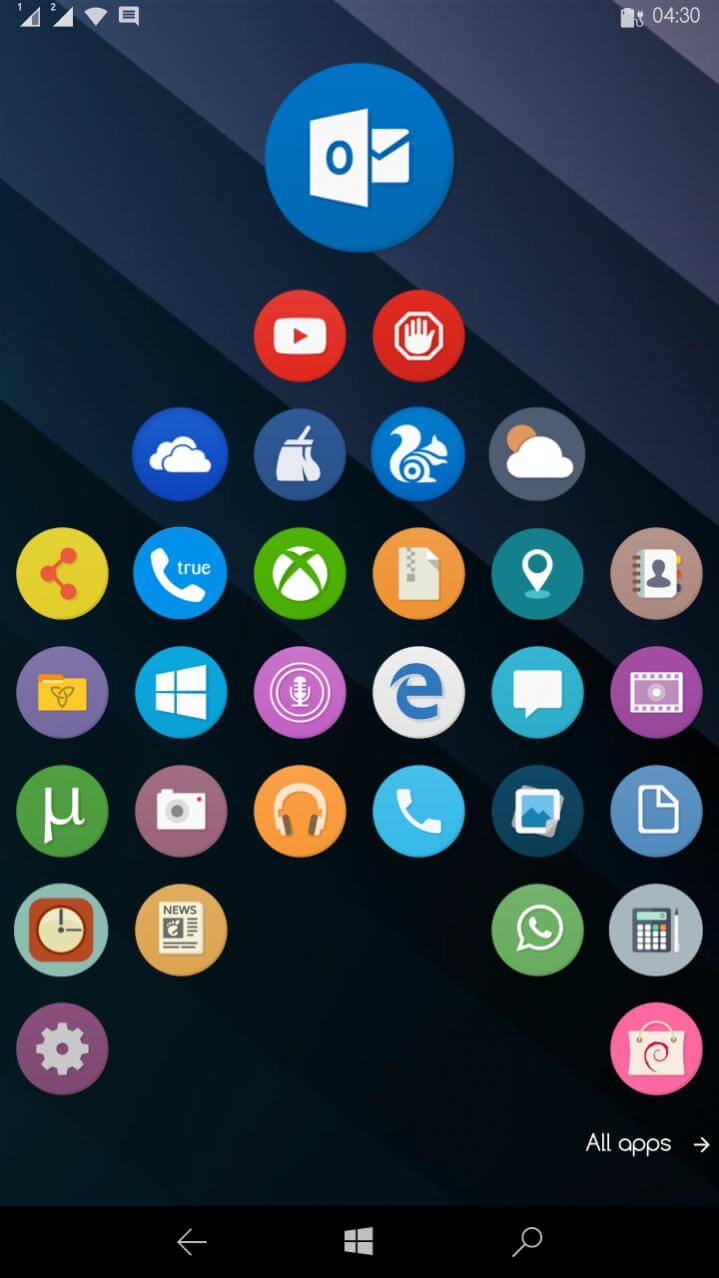Open the settings gear app
This screenshot has width=719, height=1278.
pyautogui.click(x=62, y=1049)
